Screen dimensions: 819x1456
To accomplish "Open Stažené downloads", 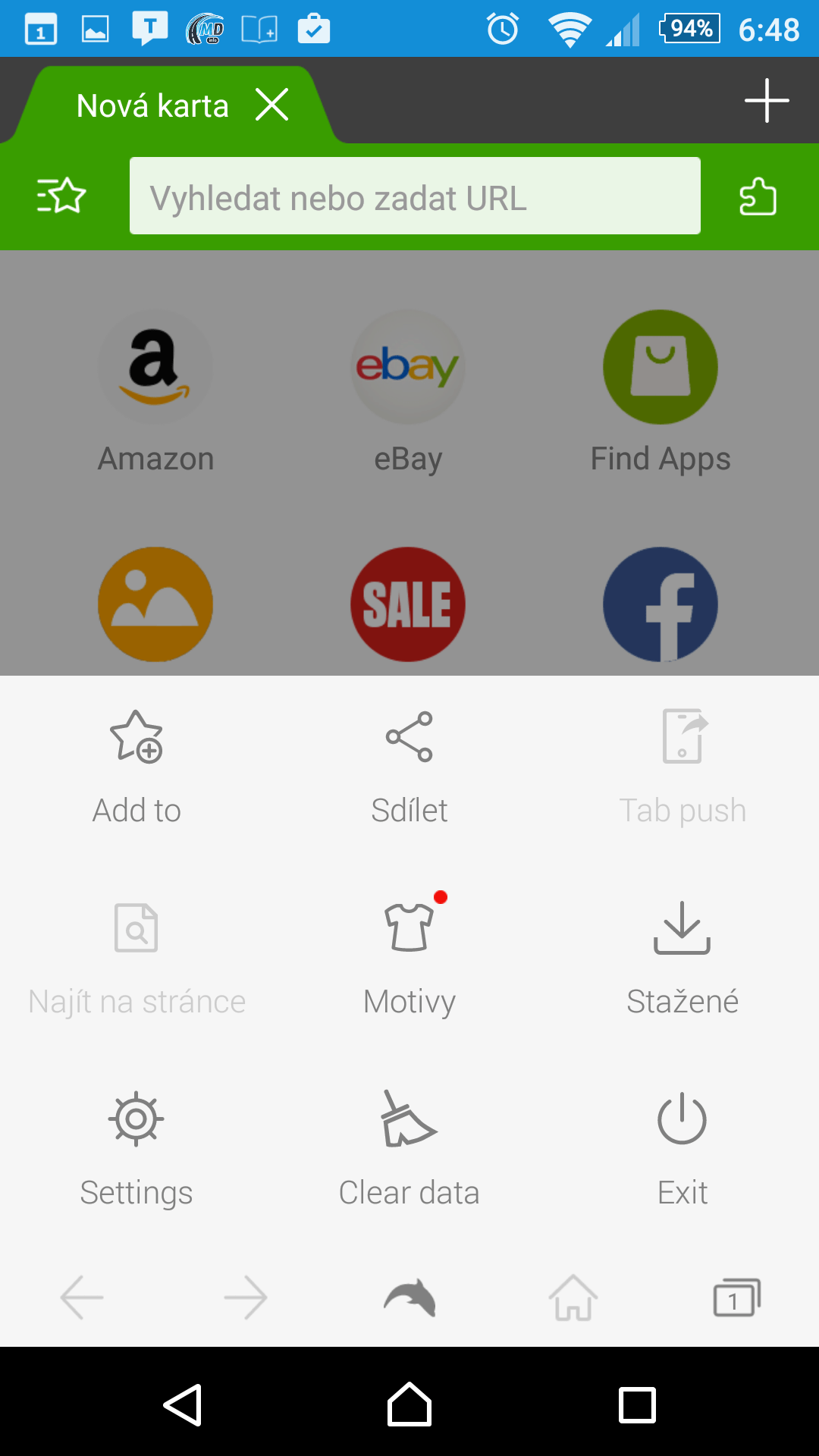I will tap(682, 957).
